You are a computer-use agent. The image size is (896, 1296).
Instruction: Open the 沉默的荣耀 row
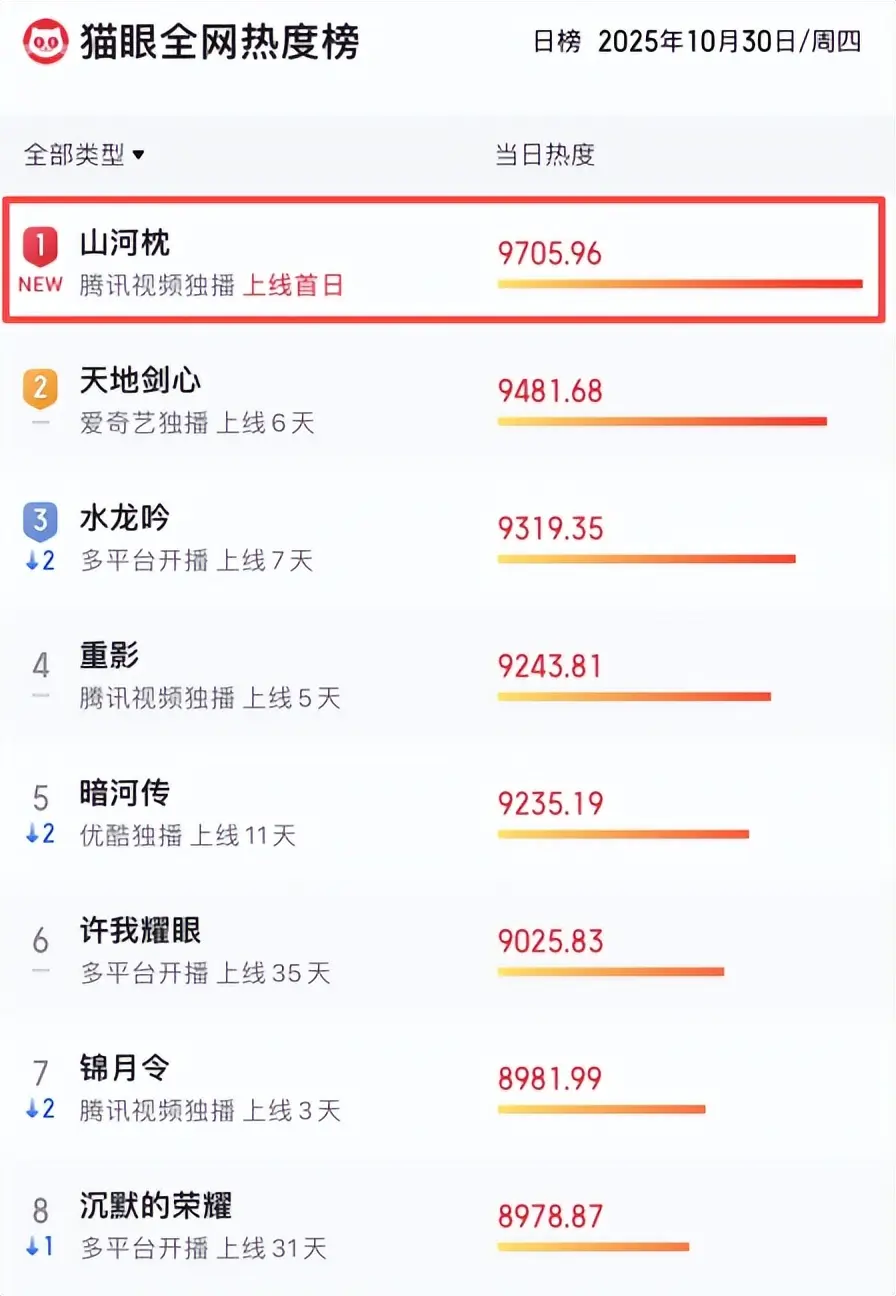coord(155,1207)
